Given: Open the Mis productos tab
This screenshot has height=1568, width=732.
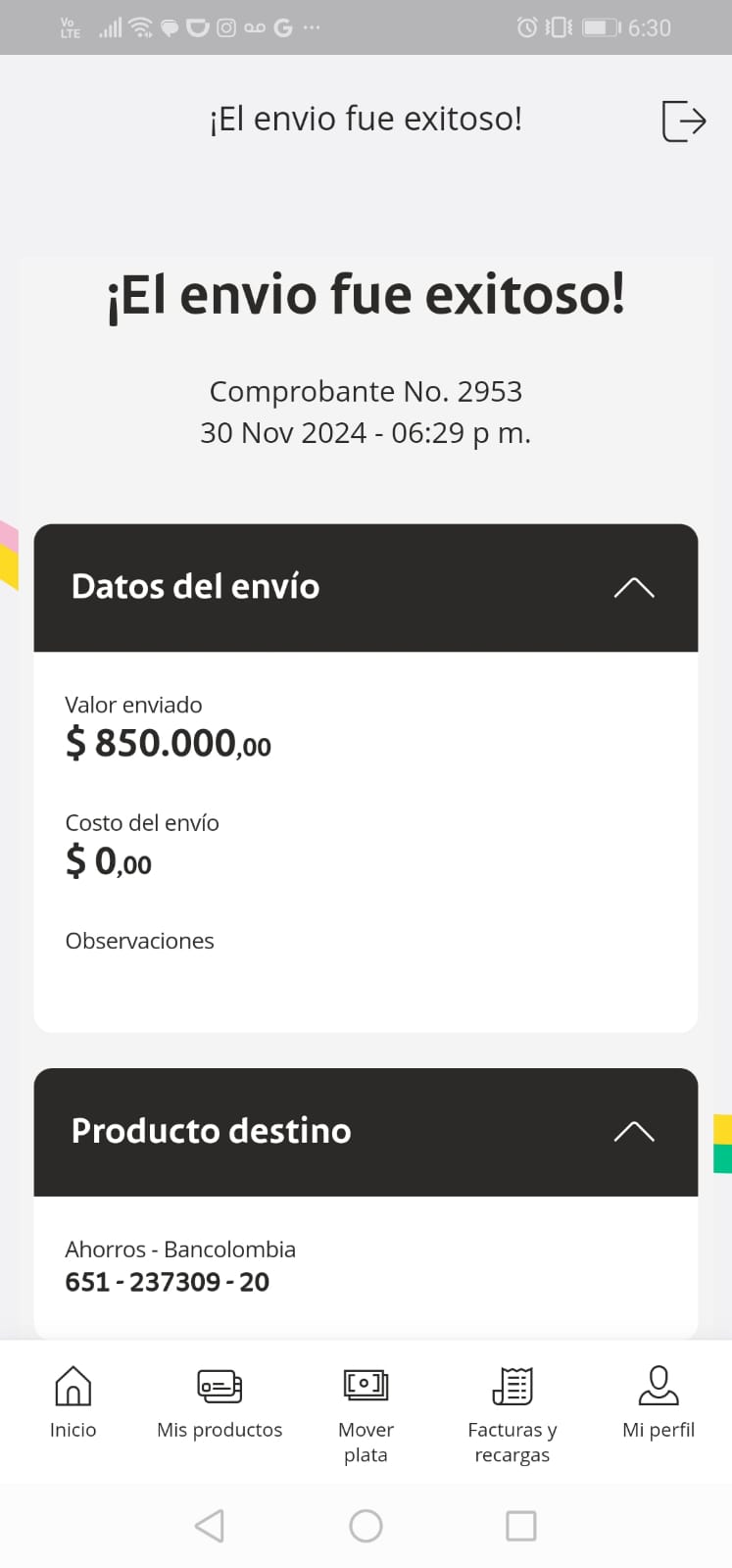Looking at the screenshot, I should (x=220, y=1403).
